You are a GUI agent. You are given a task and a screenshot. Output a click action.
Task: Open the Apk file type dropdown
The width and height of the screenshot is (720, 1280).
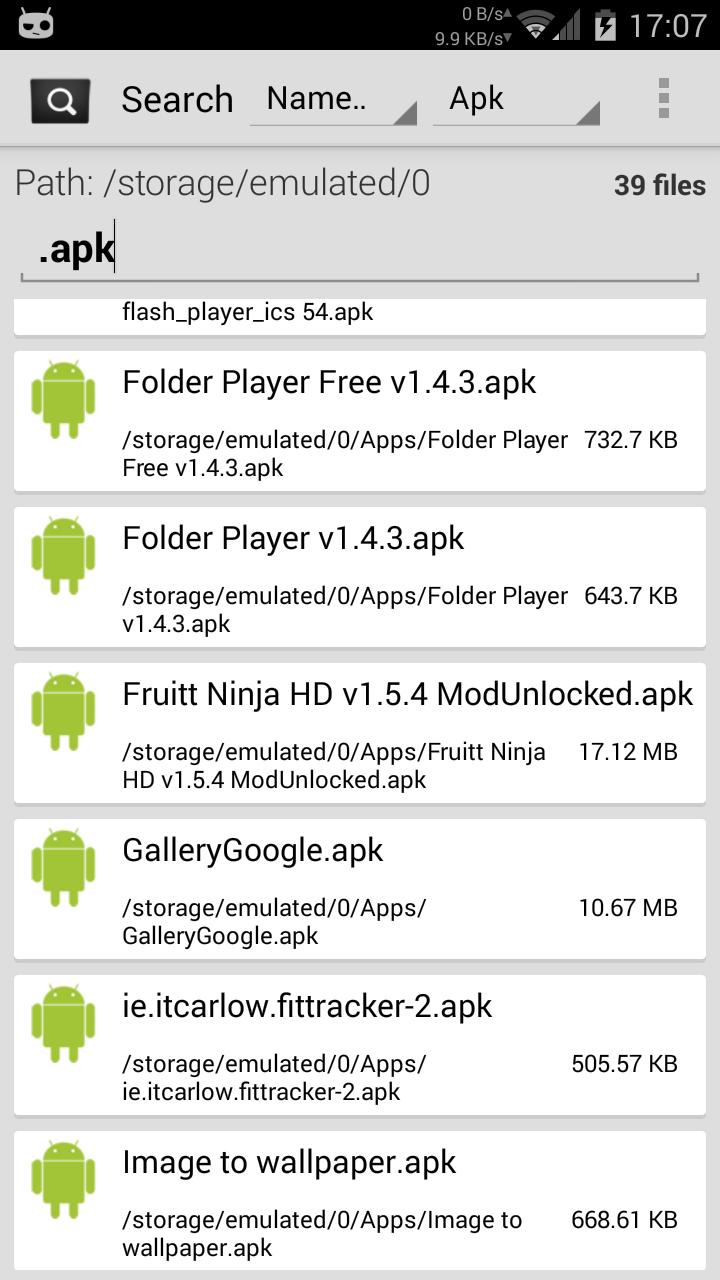tap(515, 98)
